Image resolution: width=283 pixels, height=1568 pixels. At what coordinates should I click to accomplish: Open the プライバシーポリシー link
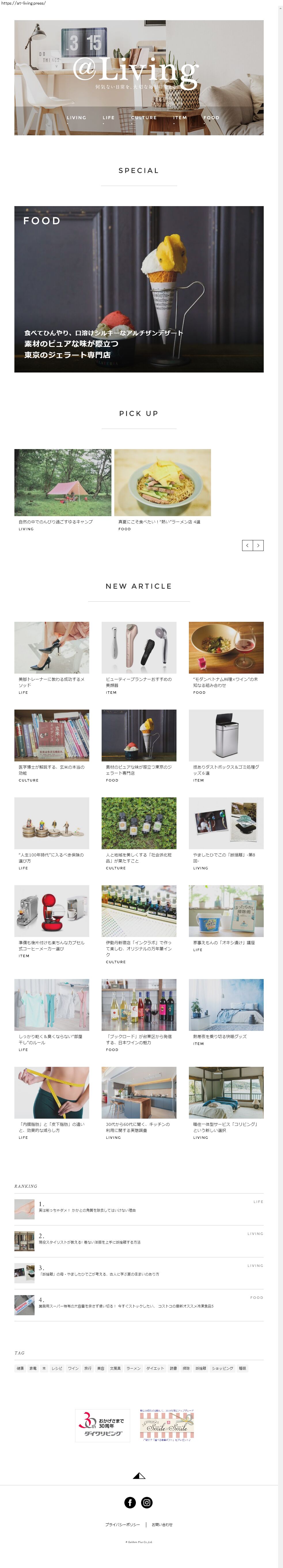pos(122,1524)
